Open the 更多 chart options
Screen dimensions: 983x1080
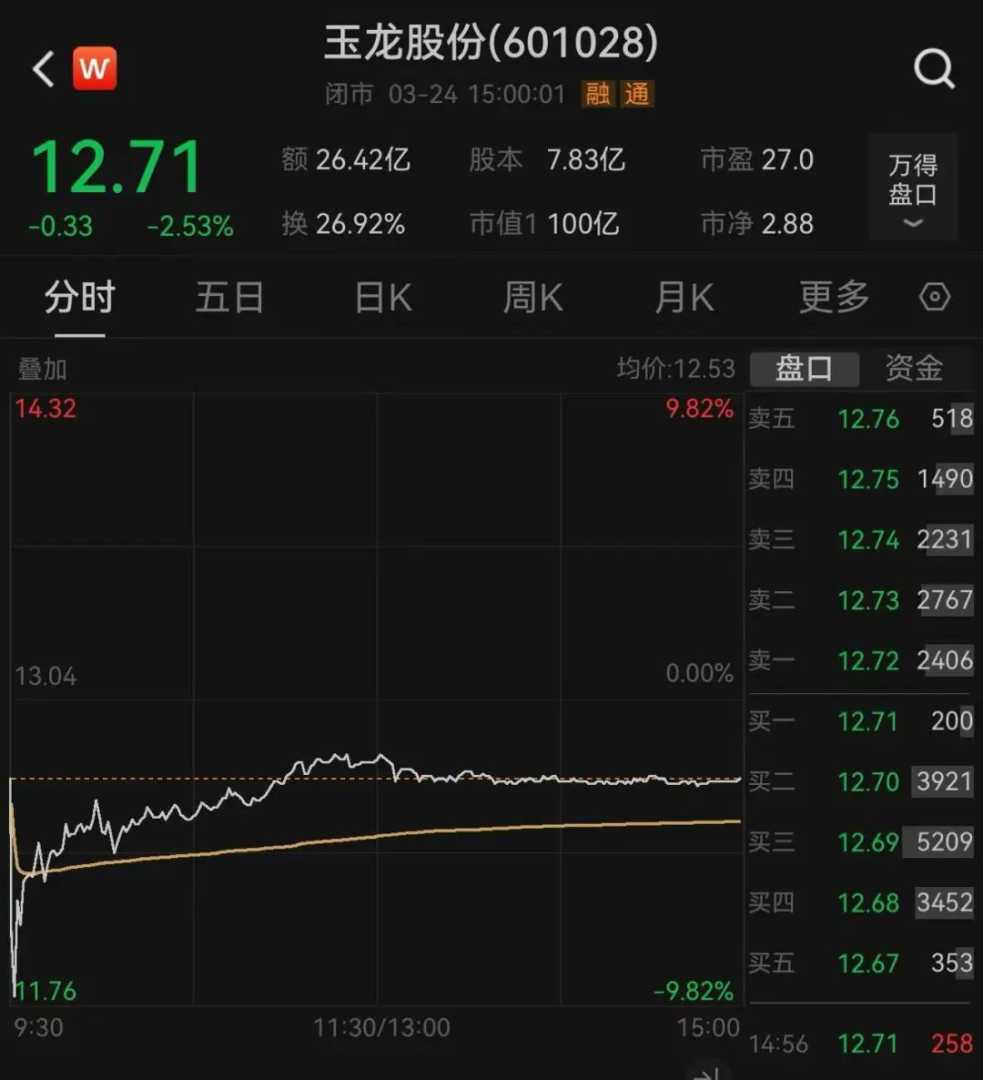point(834,298)
